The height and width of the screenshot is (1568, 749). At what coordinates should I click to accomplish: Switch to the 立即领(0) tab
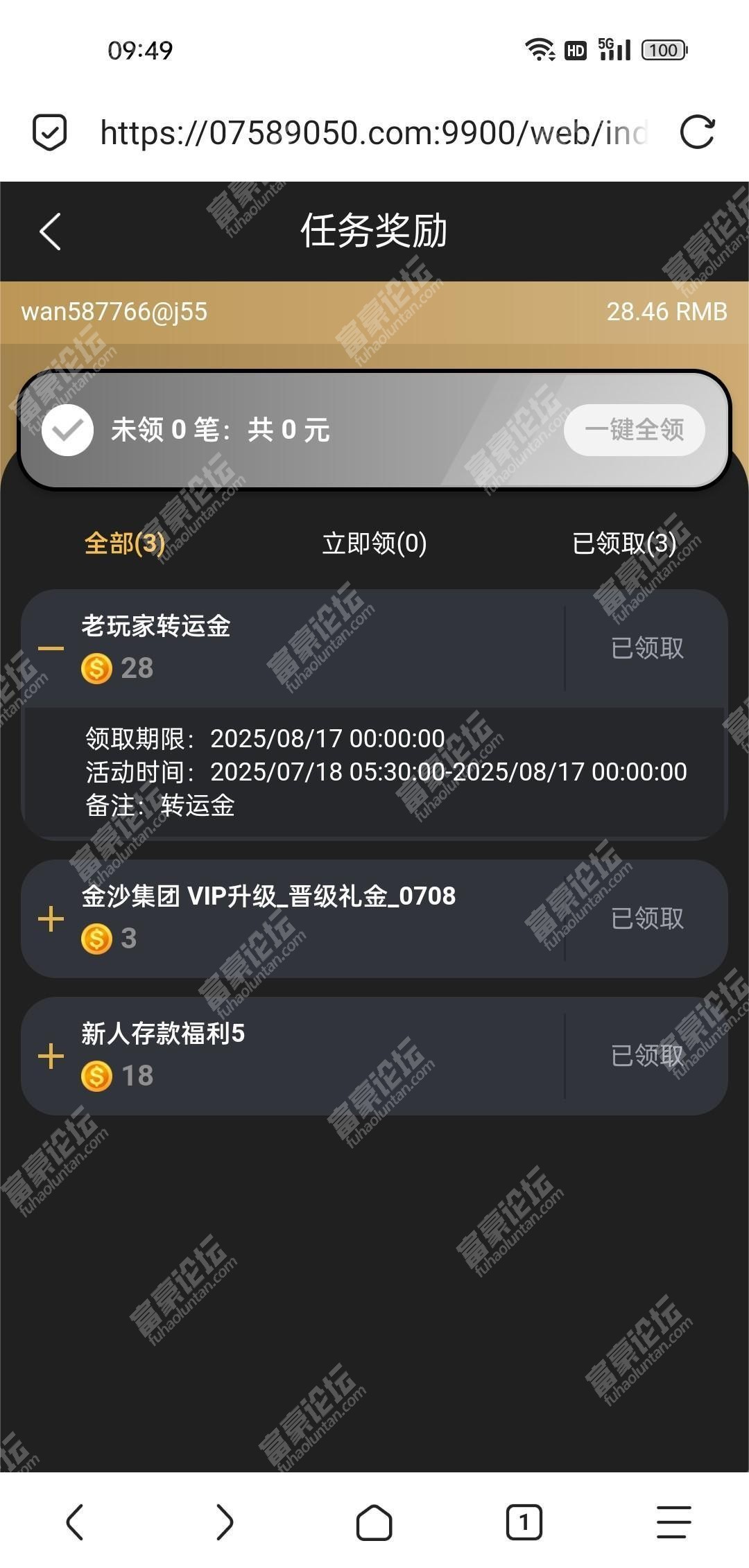(x=374, y=543)
